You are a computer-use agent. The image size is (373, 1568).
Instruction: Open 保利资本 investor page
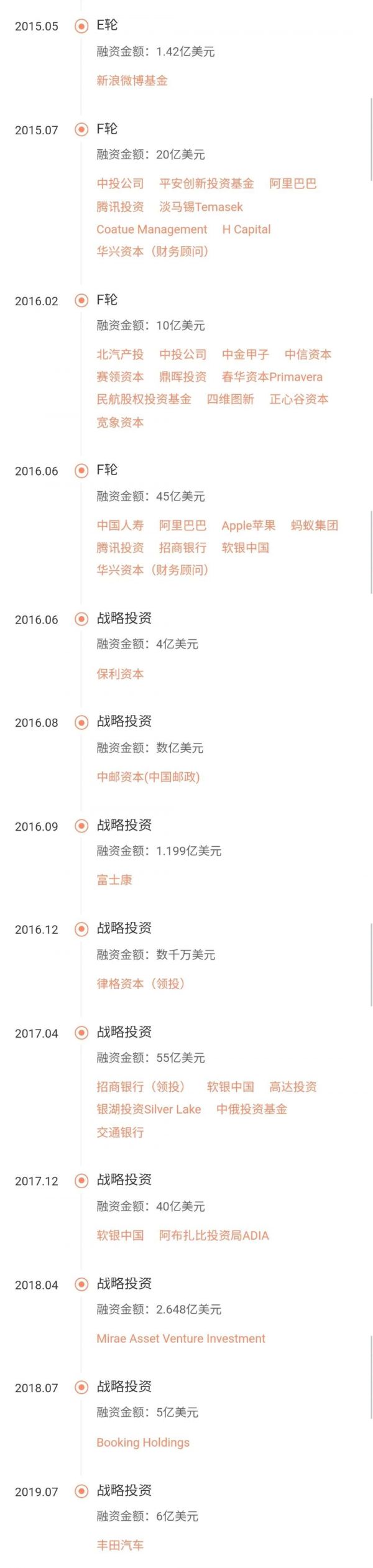[x=120, y=674]
